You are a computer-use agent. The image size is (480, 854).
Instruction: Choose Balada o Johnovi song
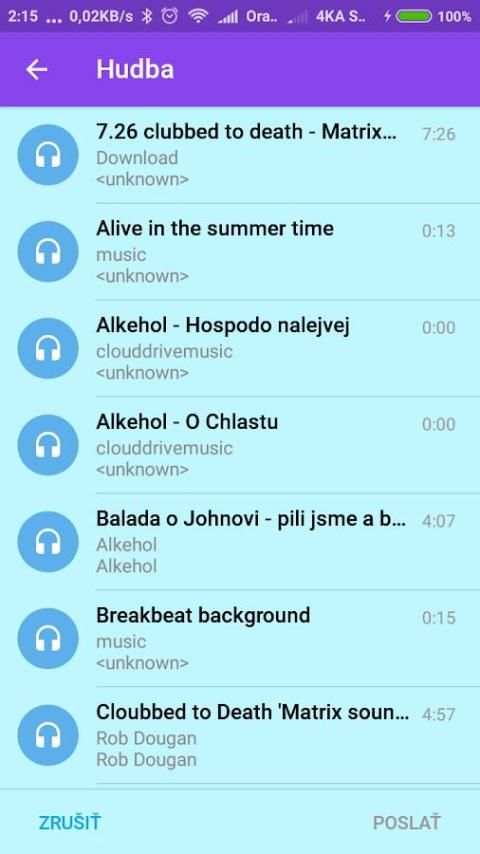tap(240, 542)
